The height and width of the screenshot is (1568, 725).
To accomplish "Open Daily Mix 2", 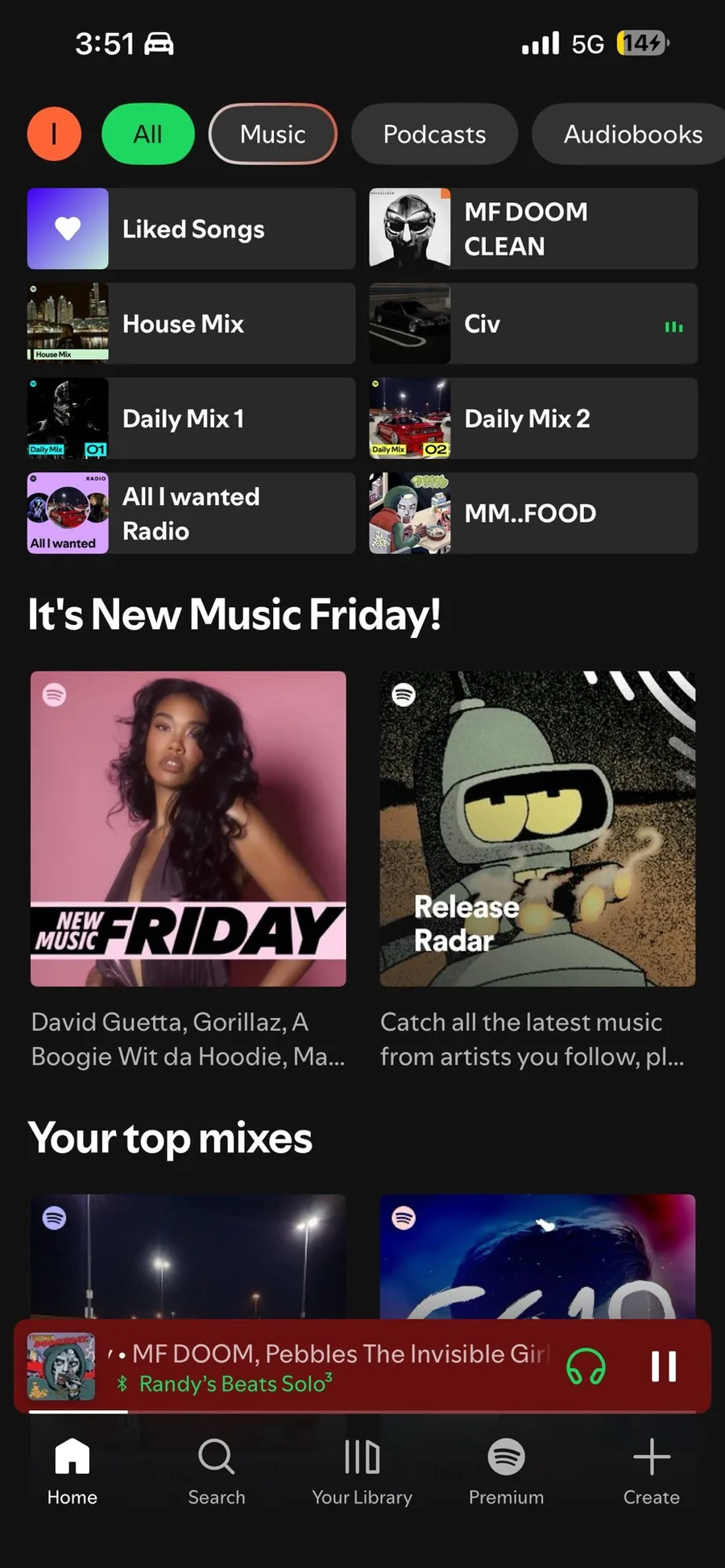I will [532, 419].
